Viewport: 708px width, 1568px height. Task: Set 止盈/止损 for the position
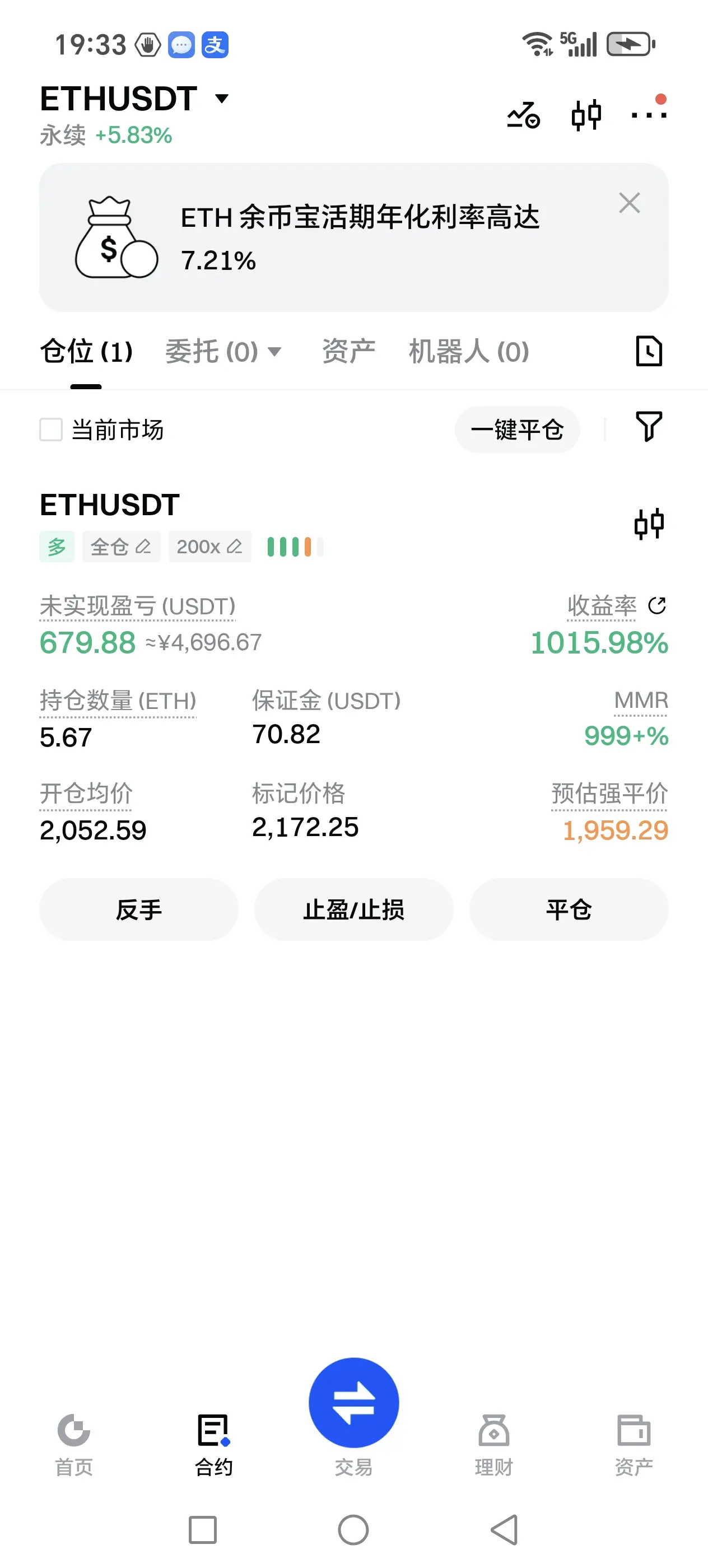tap(353, 909)
